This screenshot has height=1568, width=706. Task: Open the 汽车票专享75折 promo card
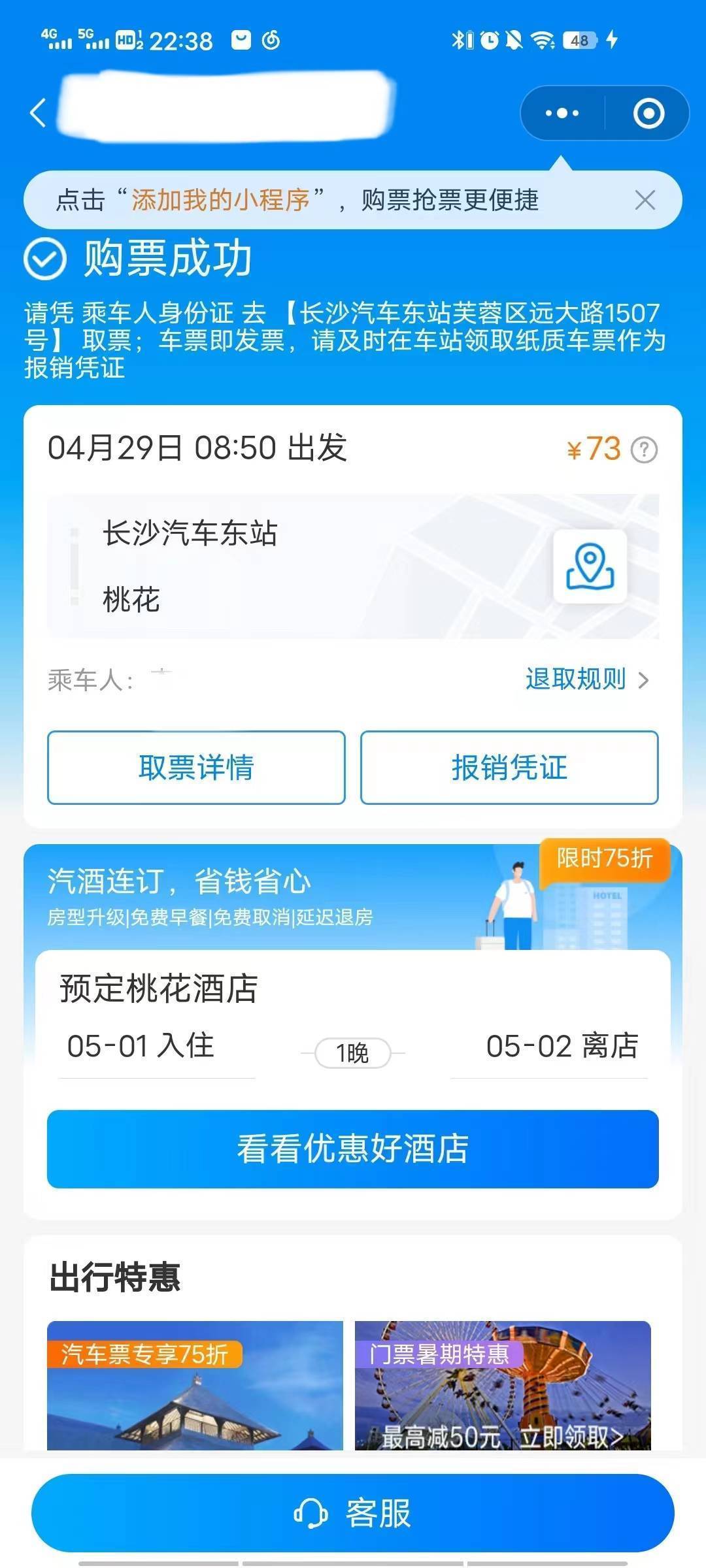click(x=195, y=1385)
